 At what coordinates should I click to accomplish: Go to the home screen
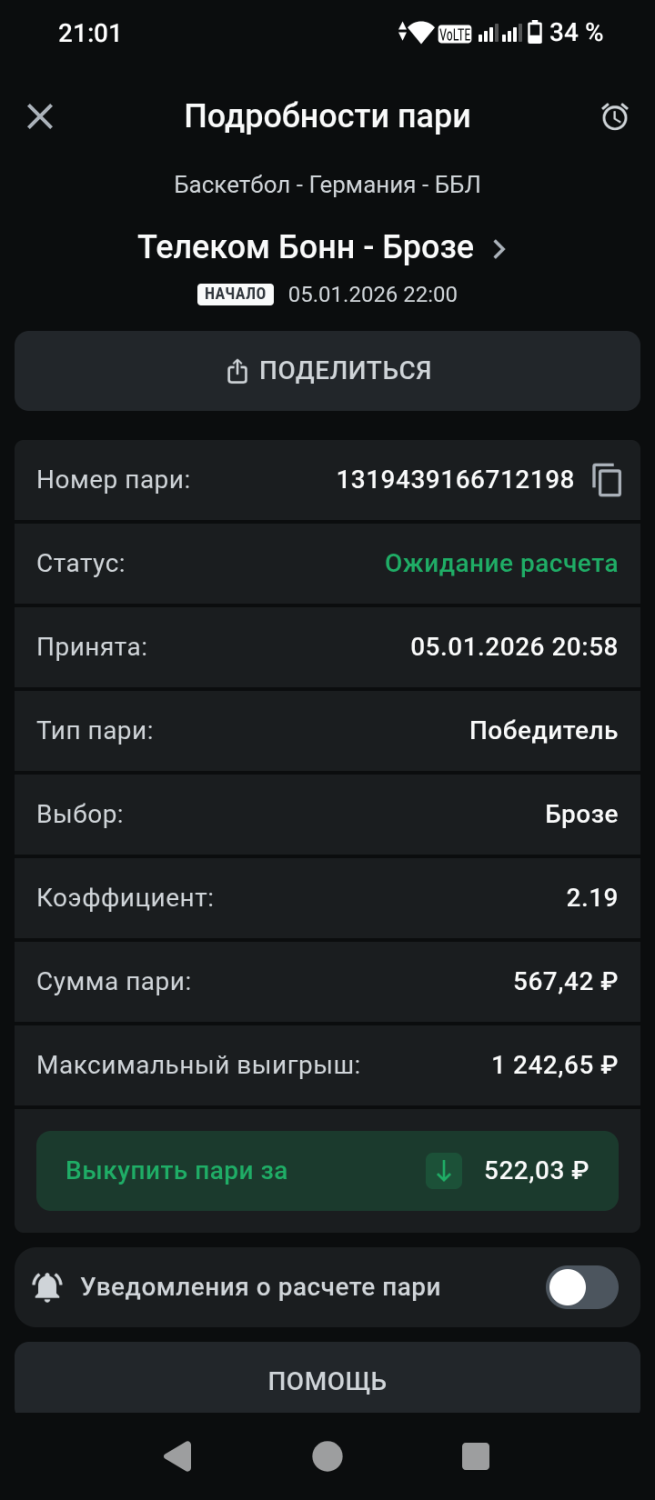[327, 1456]
